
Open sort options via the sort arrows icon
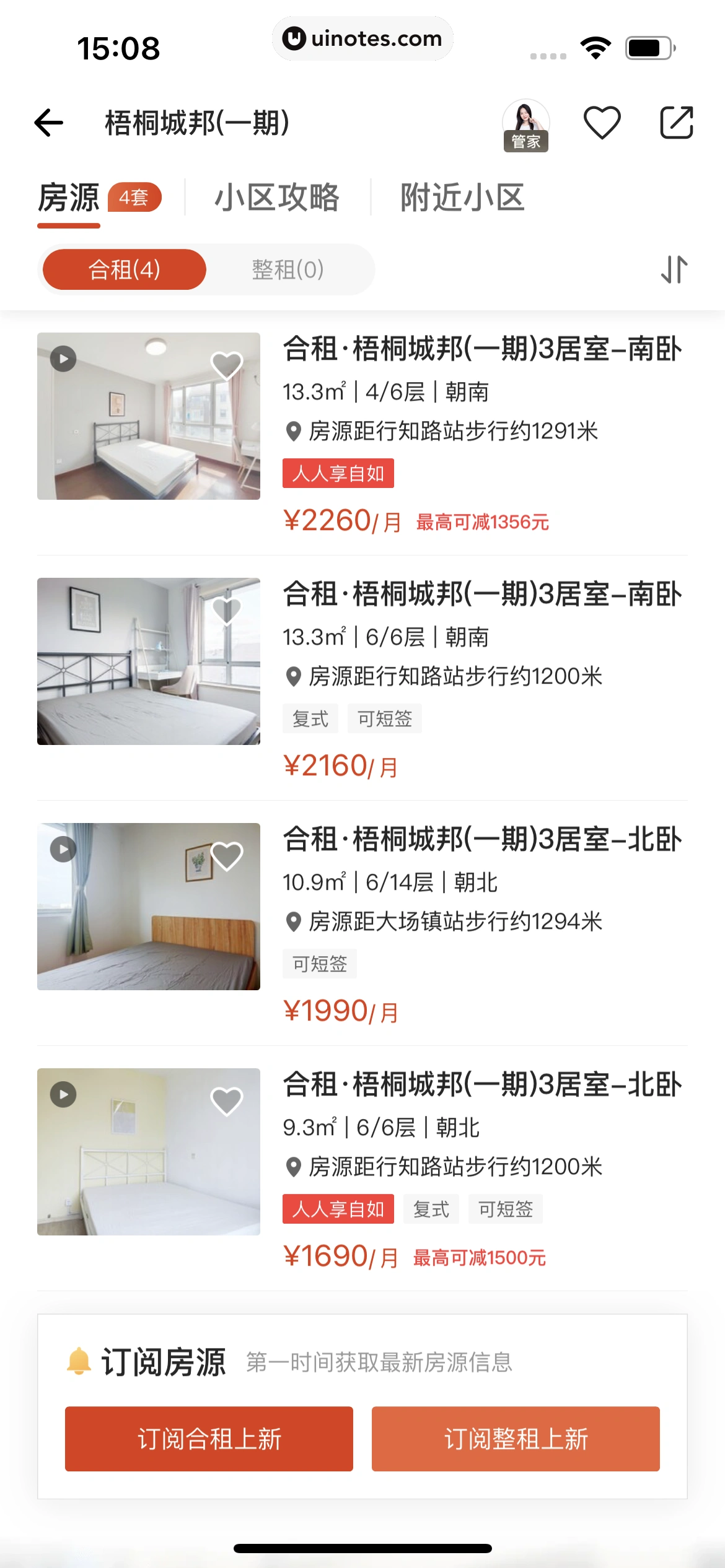point(675,269)
